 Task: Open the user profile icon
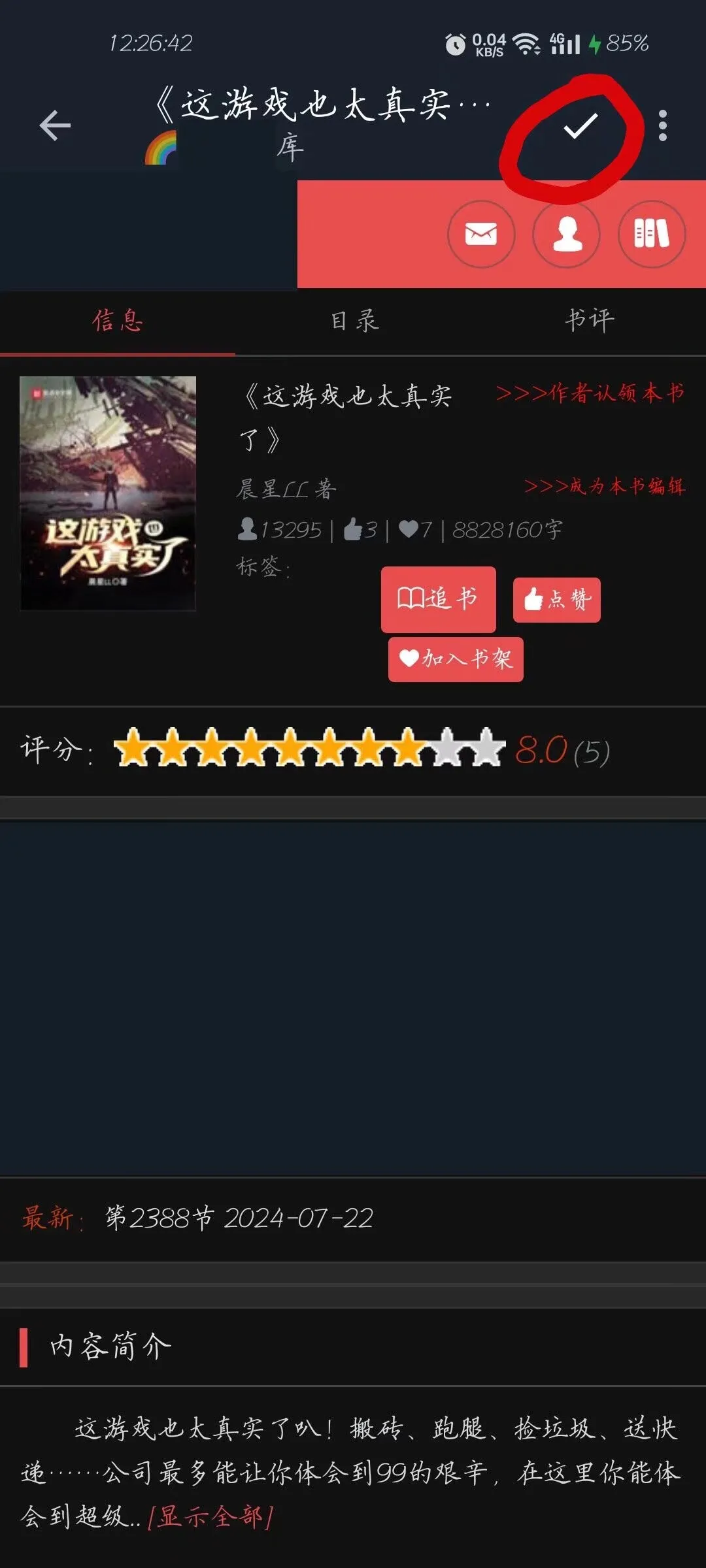click(567, 234)
